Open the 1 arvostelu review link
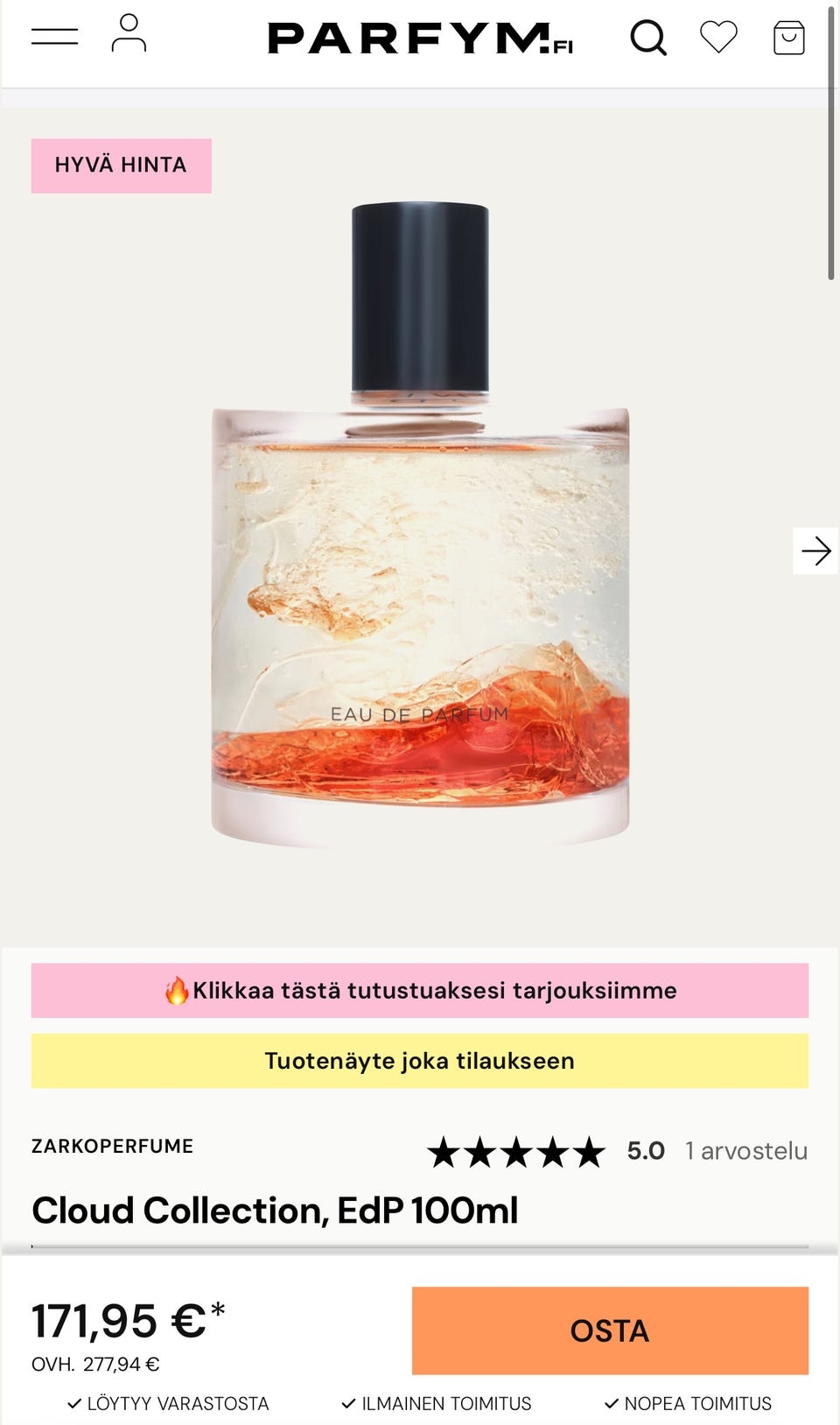Viewport: 840px width, 1425px height. 745,1152
